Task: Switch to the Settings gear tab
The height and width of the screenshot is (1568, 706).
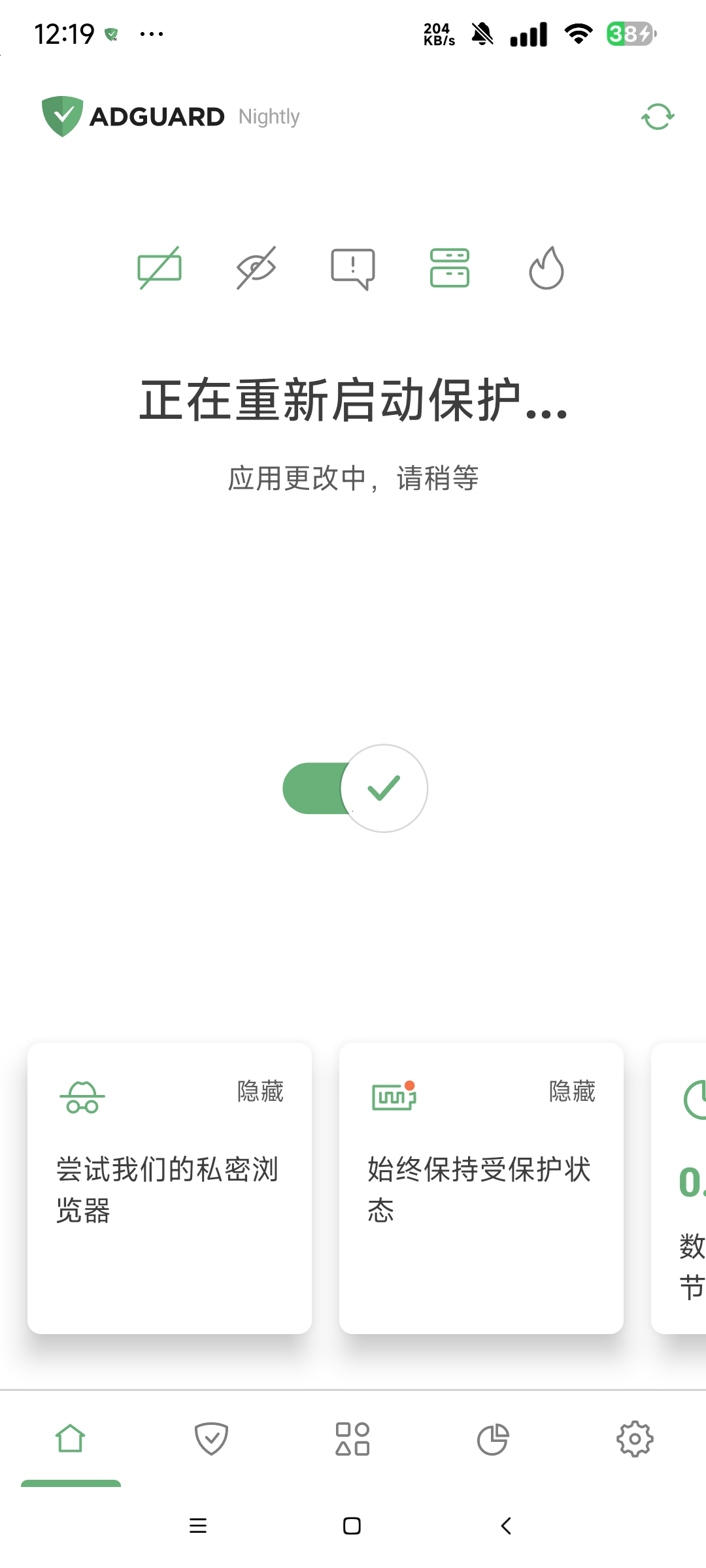Action: (x=635, y=1439)
